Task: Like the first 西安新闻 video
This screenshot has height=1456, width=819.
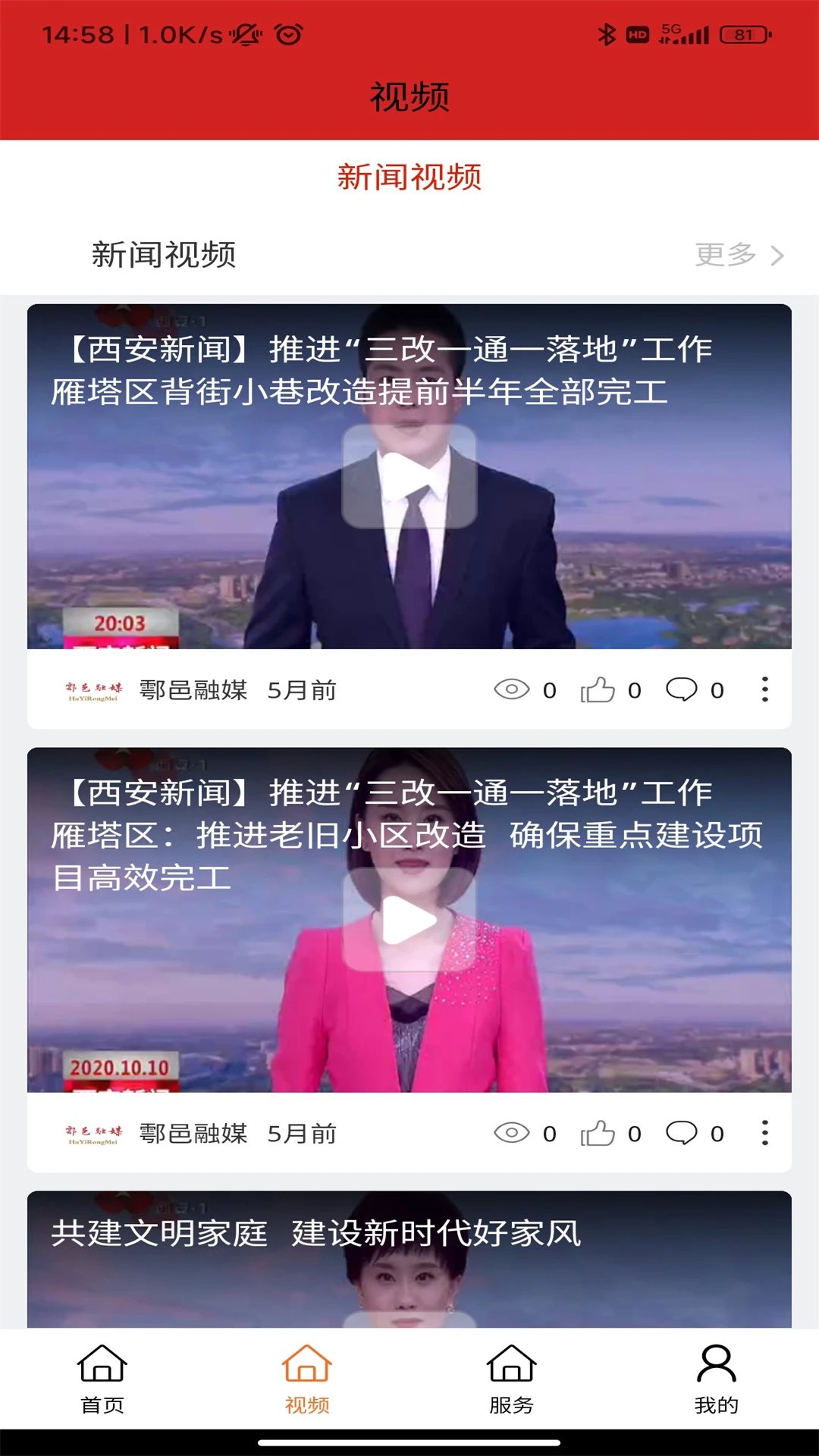Action: (x=600, y=689)
